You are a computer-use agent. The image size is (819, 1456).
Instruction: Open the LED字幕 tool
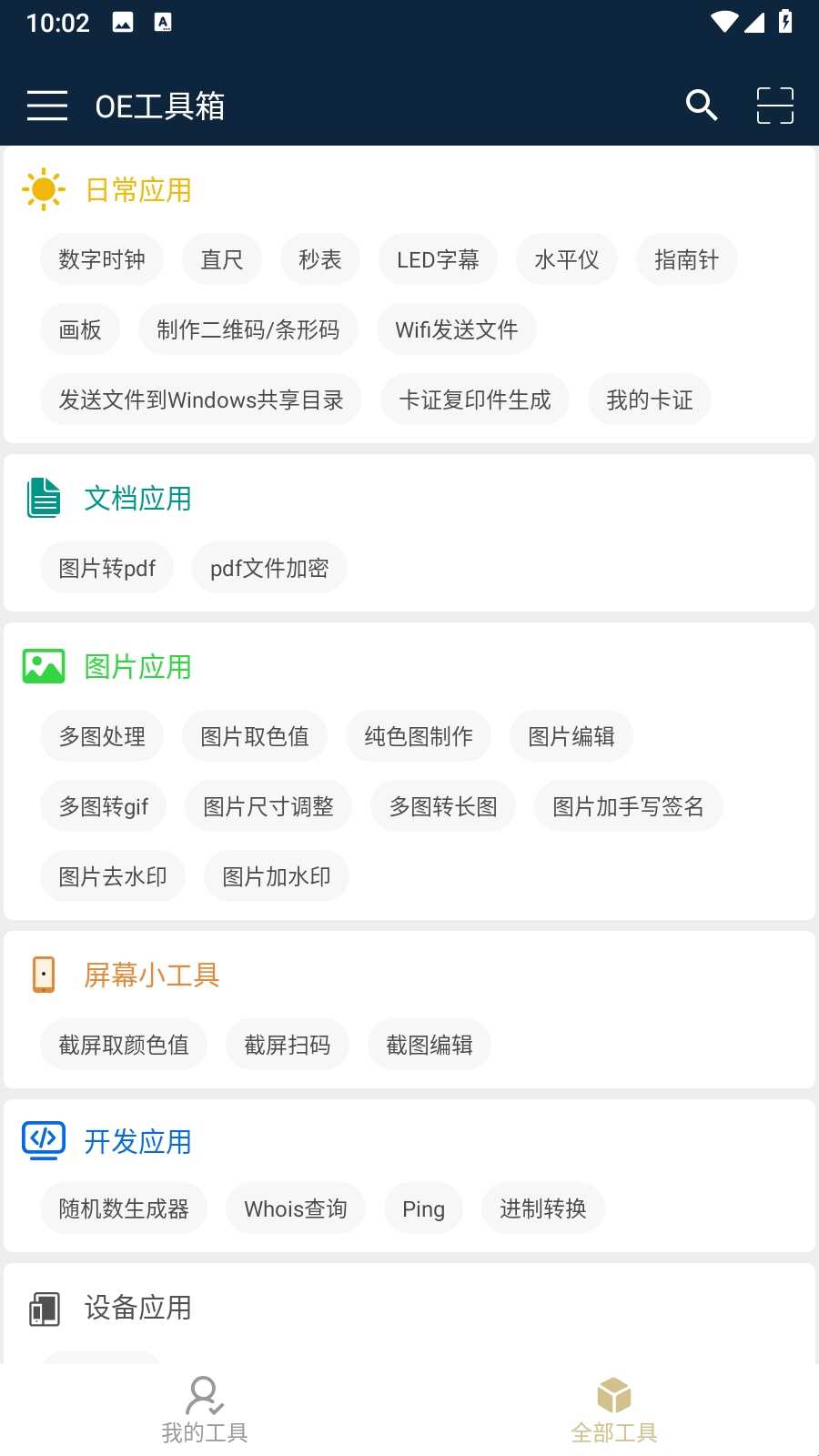[x=438, y=259]
